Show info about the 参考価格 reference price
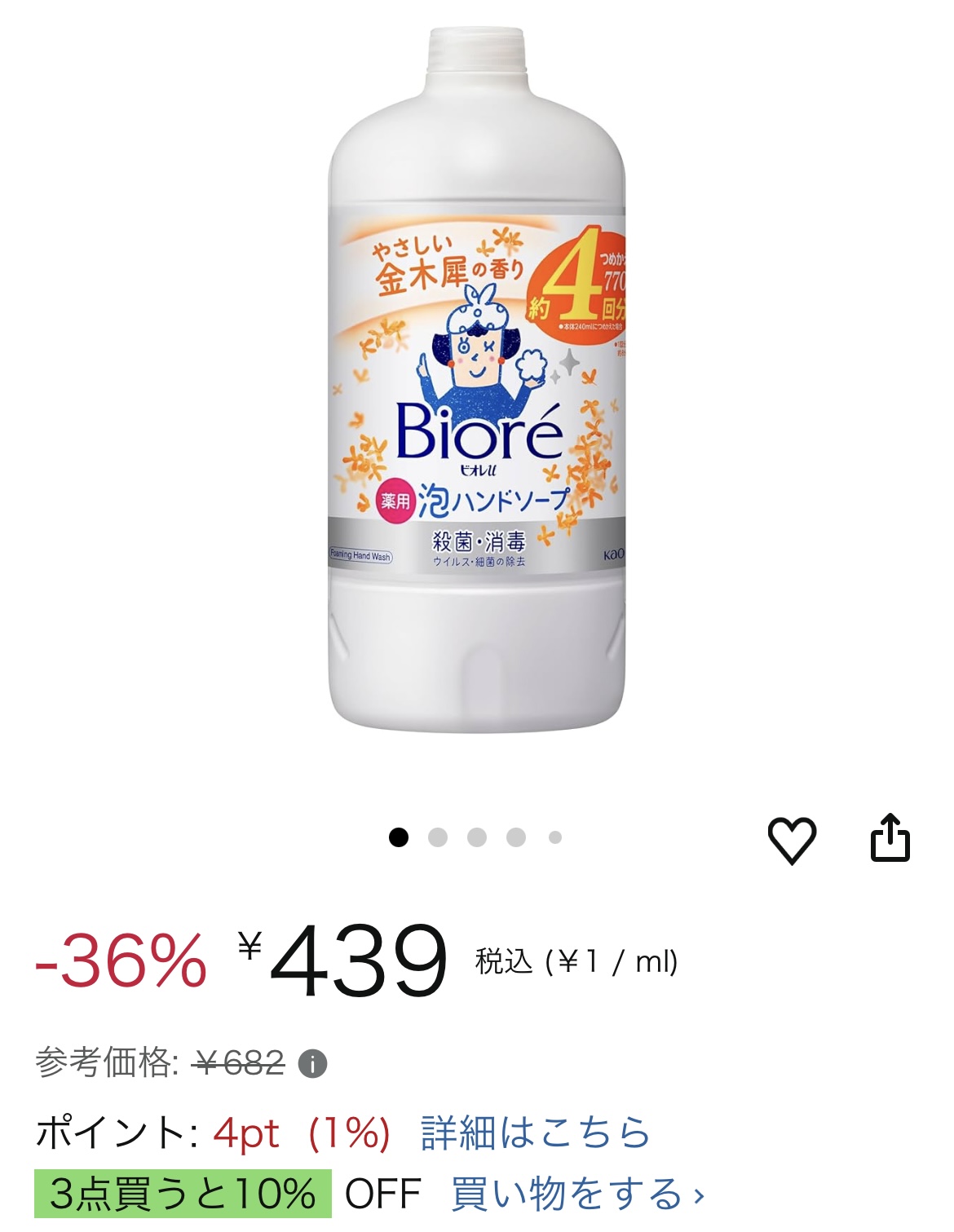Image resolution: width=954 pixels, height=1232 pixels. pos(312,1063)
